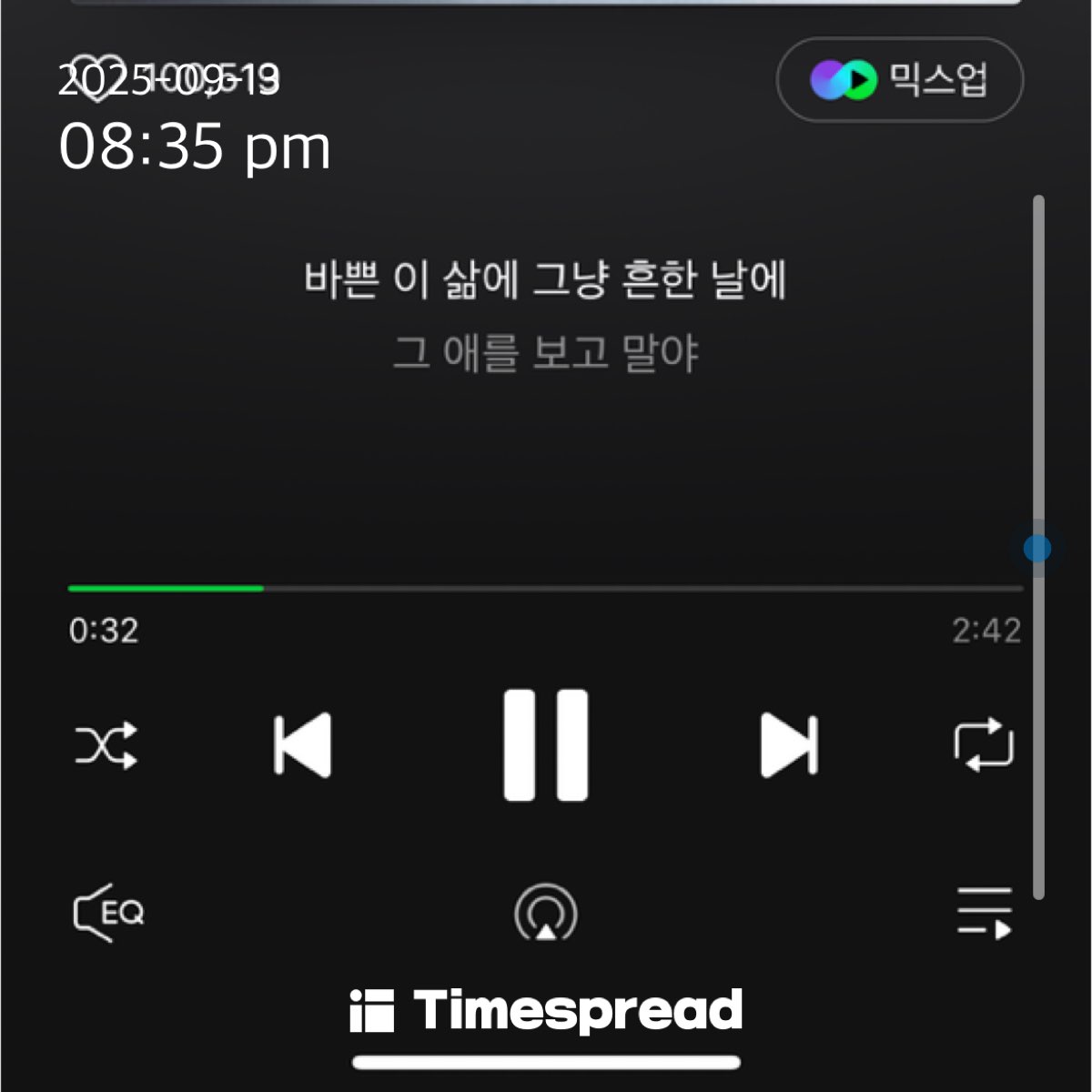Open the playlist queue
Image resolution: width=1092 pixels, height=1092 pixels.
[984, 913]
